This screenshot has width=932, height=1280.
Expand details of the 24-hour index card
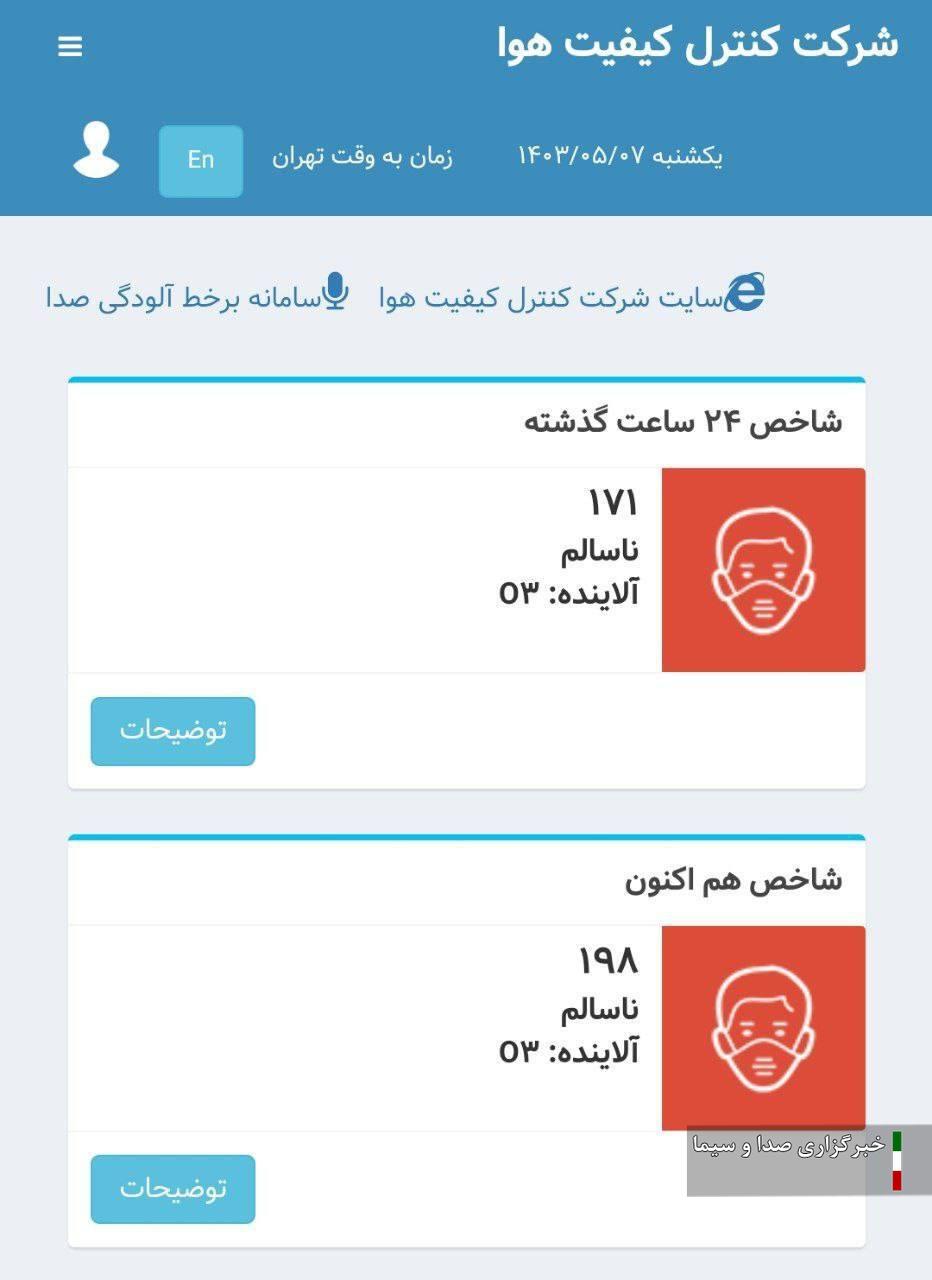[172, 731]
